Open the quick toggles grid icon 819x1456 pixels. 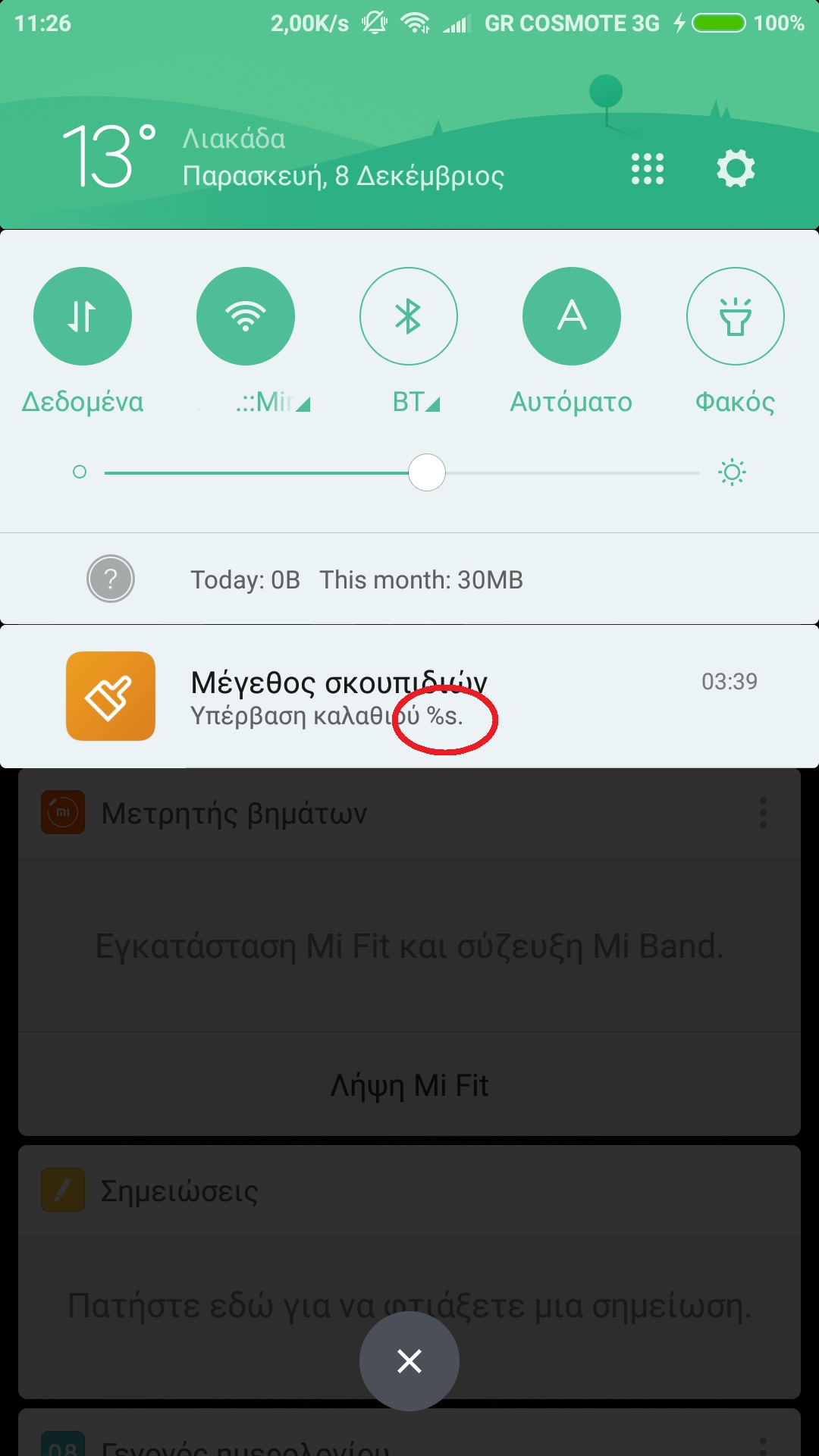point(647,168)
